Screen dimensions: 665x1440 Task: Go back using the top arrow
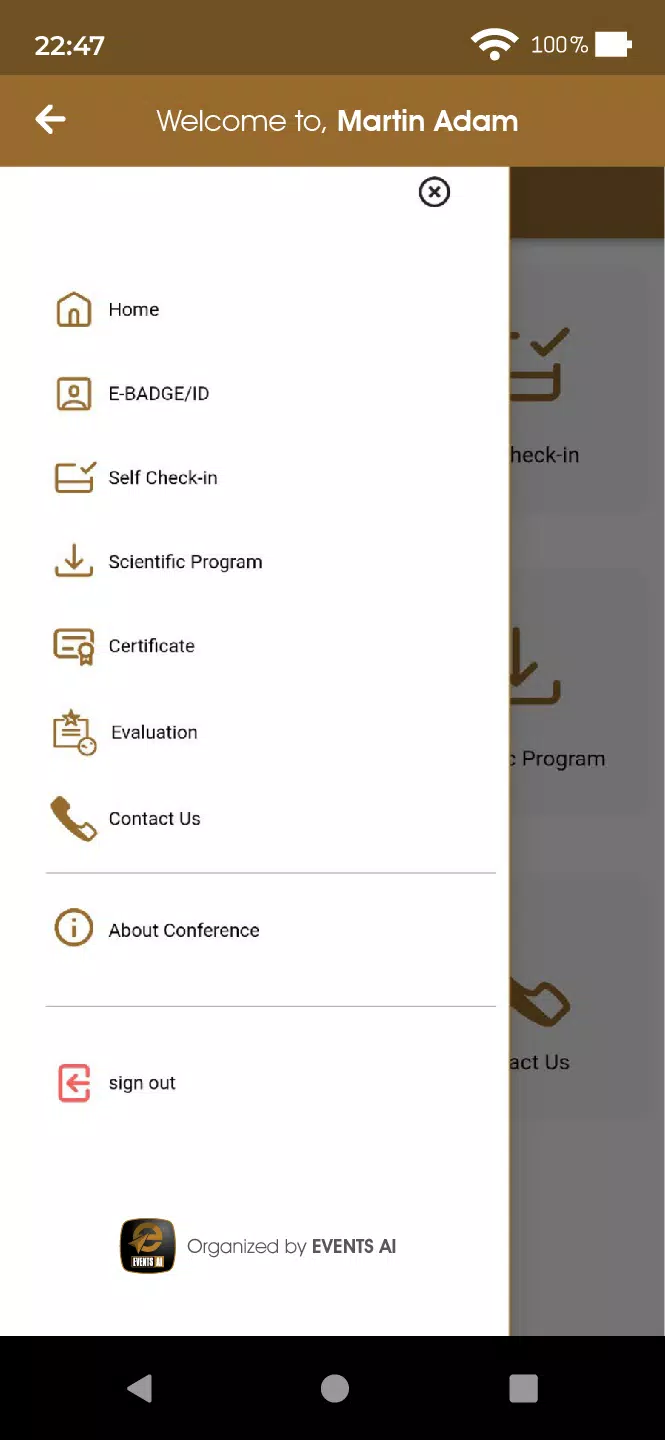(x=50, y=120)
